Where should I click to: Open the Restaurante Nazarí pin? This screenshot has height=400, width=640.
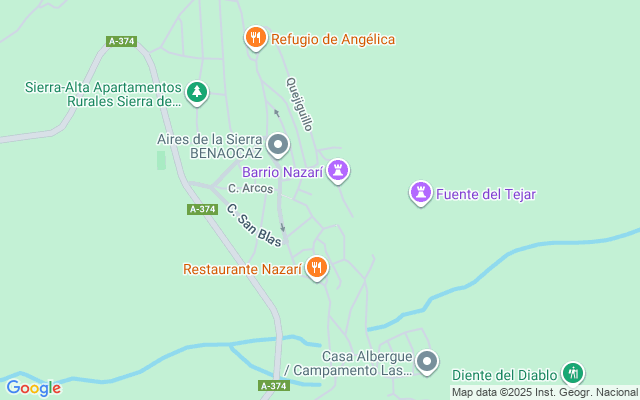[317, 267]
